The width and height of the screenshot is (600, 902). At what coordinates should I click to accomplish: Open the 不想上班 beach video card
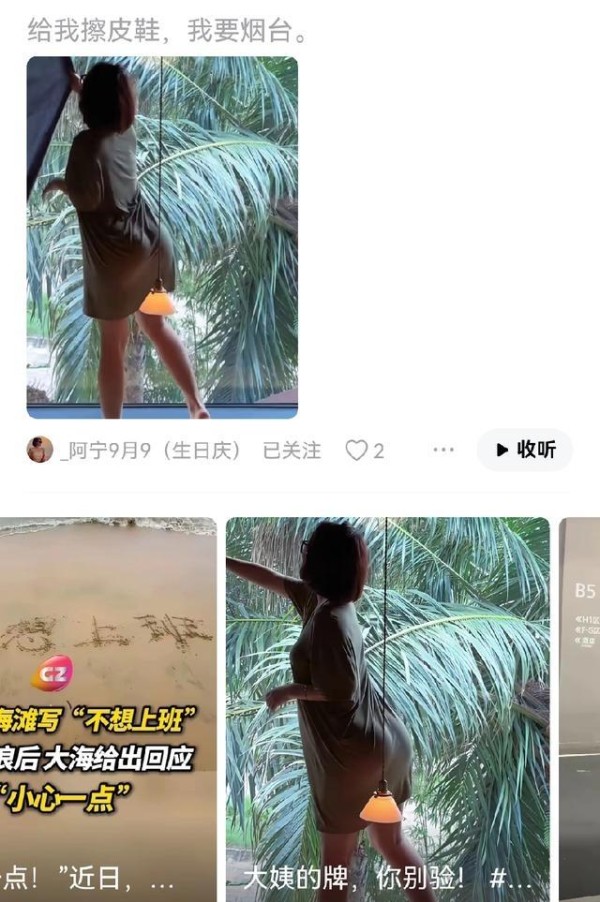(108, 708)
